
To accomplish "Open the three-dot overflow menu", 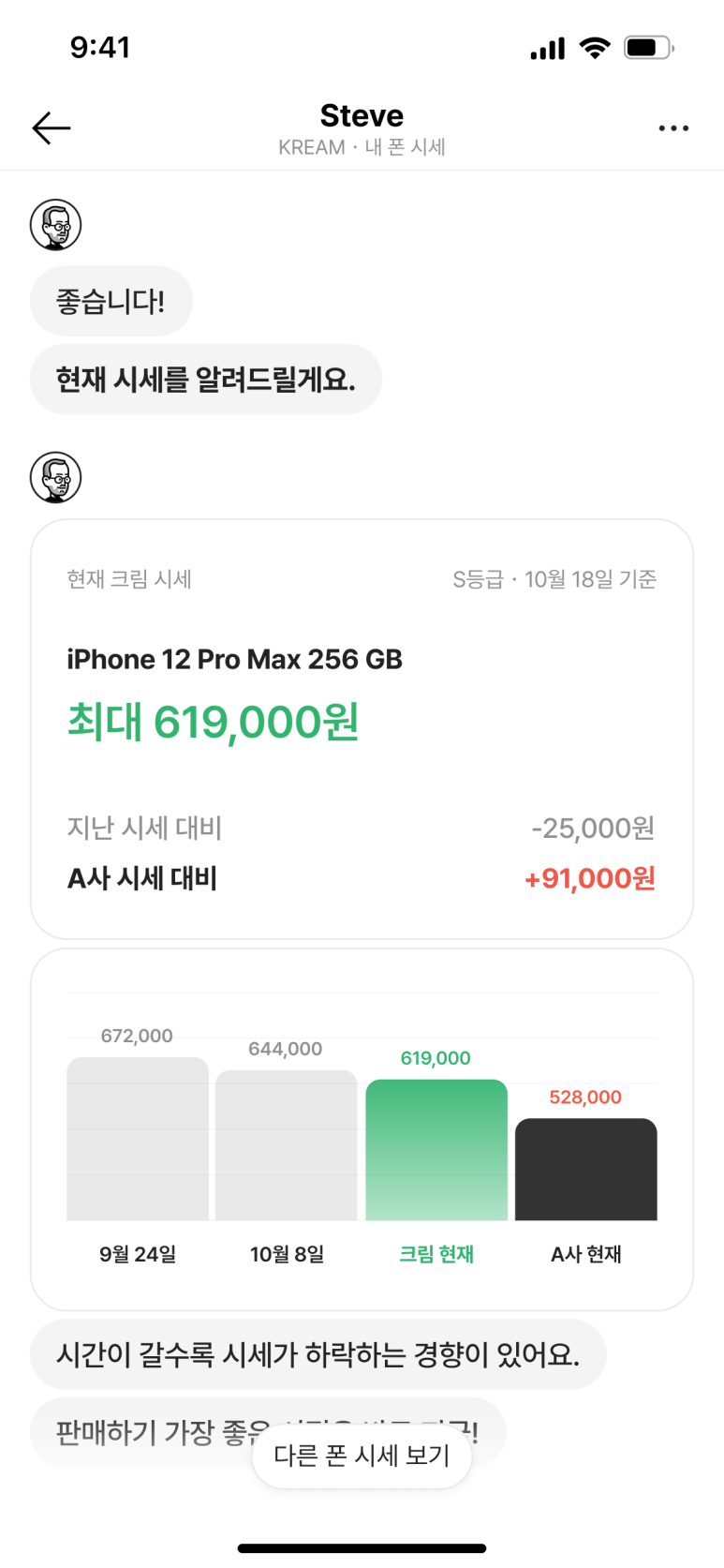I will (x=673, y=128).
